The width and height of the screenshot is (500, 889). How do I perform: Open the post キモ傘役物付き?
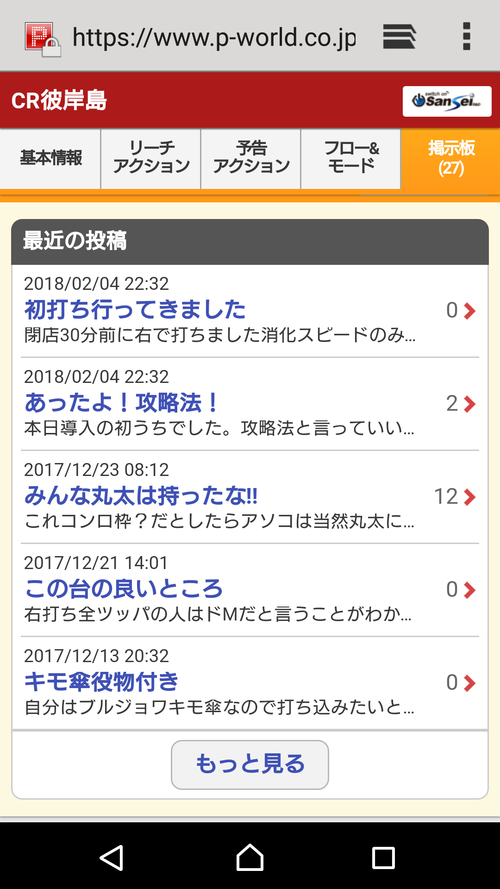point(249,683)
